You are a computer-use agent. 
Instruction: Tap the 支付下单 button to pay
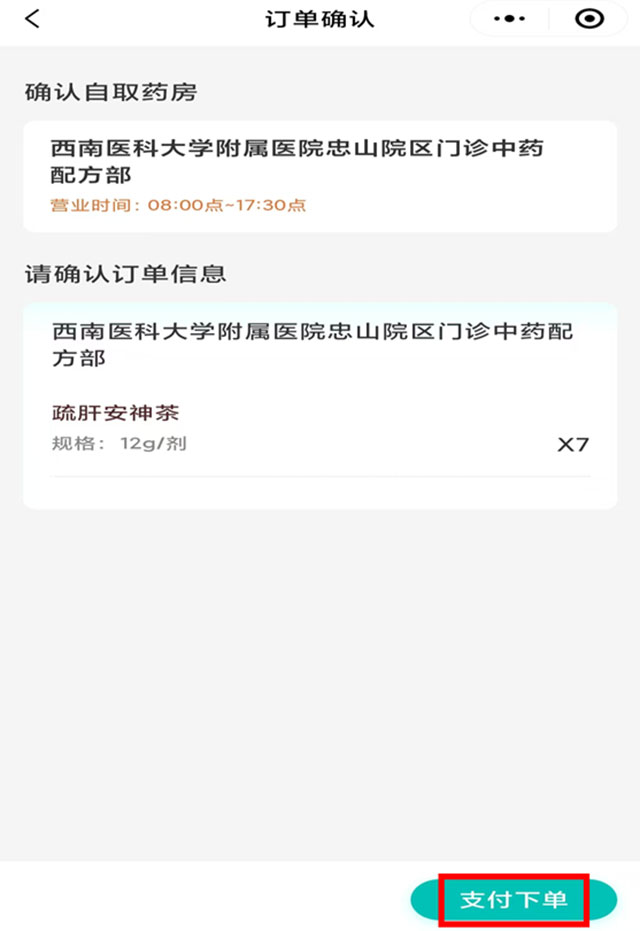(x=514, y=900)
